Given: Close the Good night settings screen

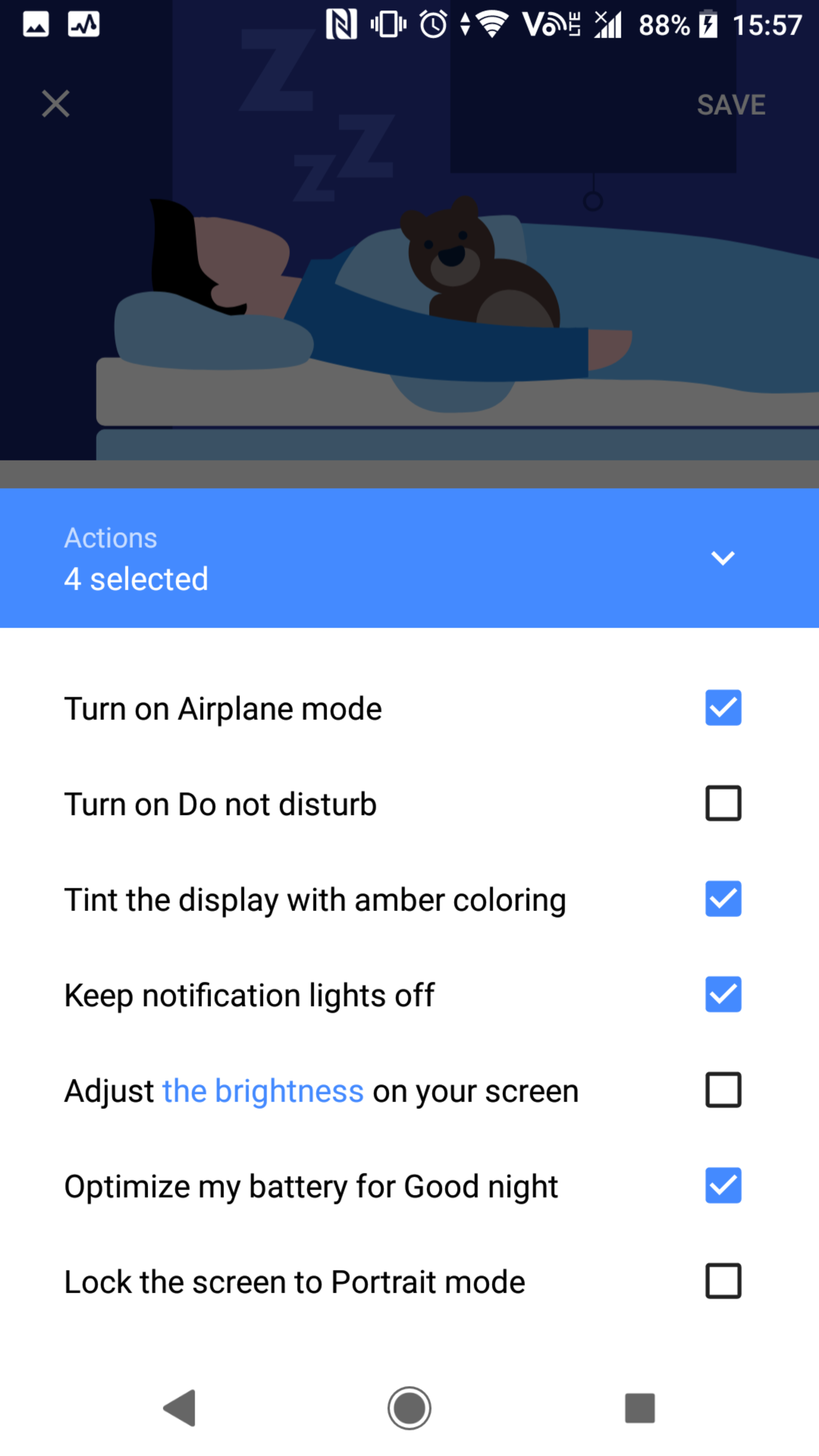Looking at the screenshot, I should (x=55, y=104).
